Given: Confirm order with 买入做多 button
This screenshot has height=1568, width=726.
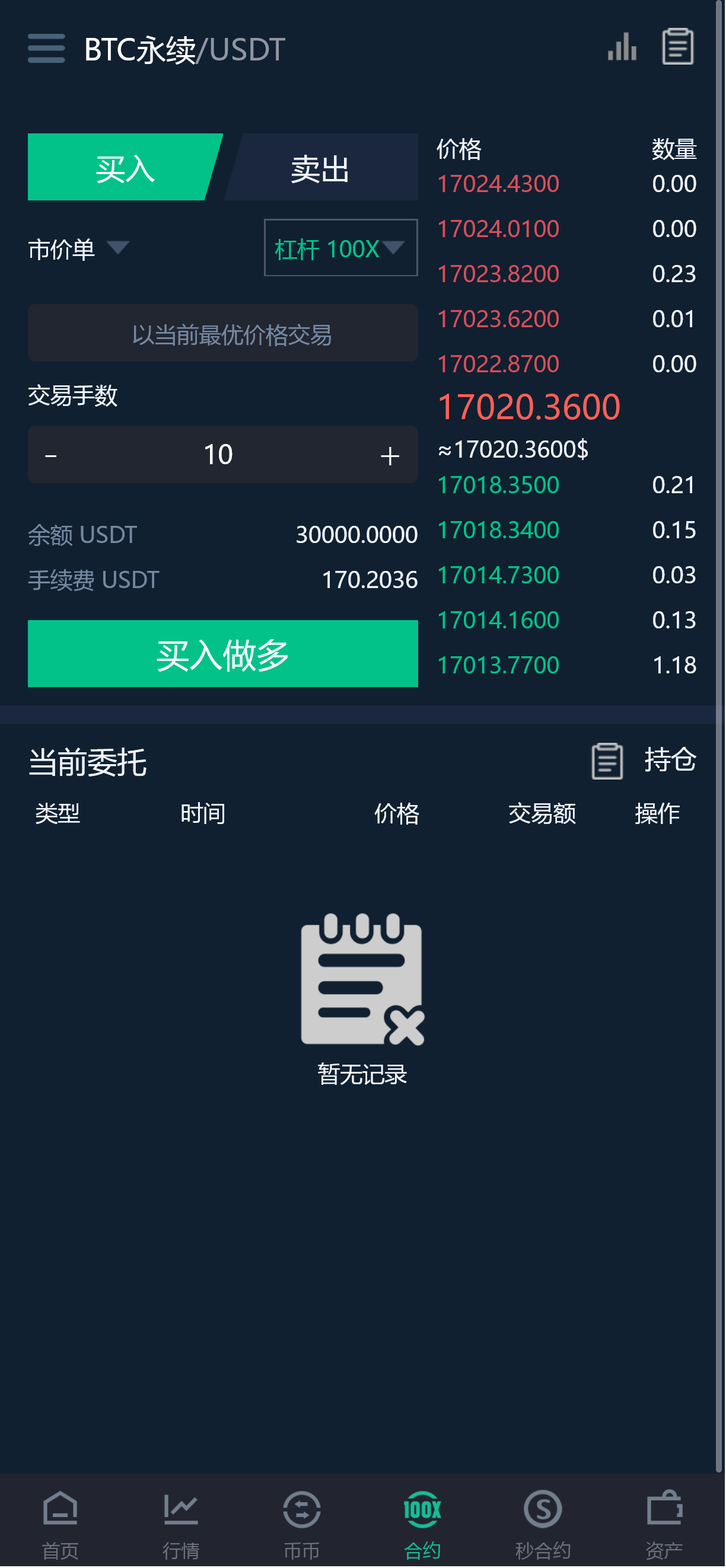Looking at the screenshot, I should (223, 654).
